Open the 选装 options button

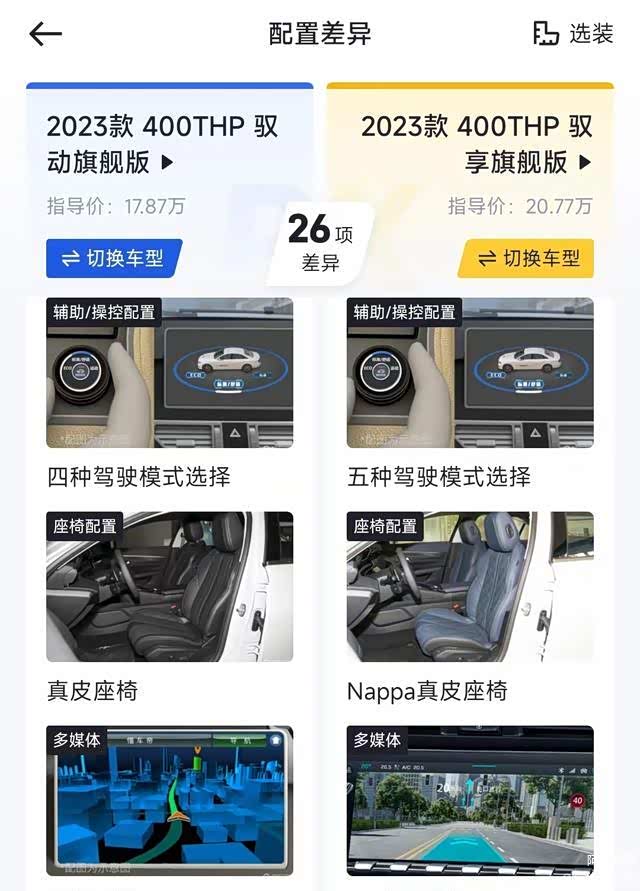[573, 33]
